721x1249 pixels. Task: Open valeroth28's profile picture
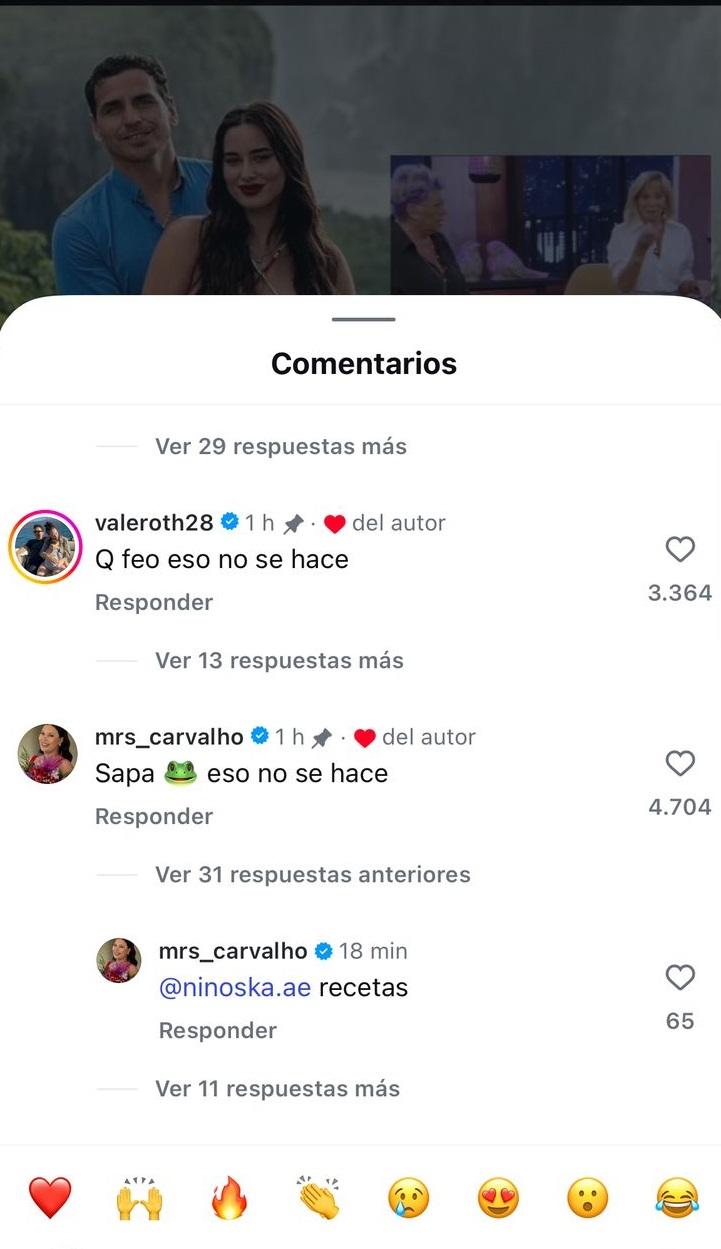45,546
